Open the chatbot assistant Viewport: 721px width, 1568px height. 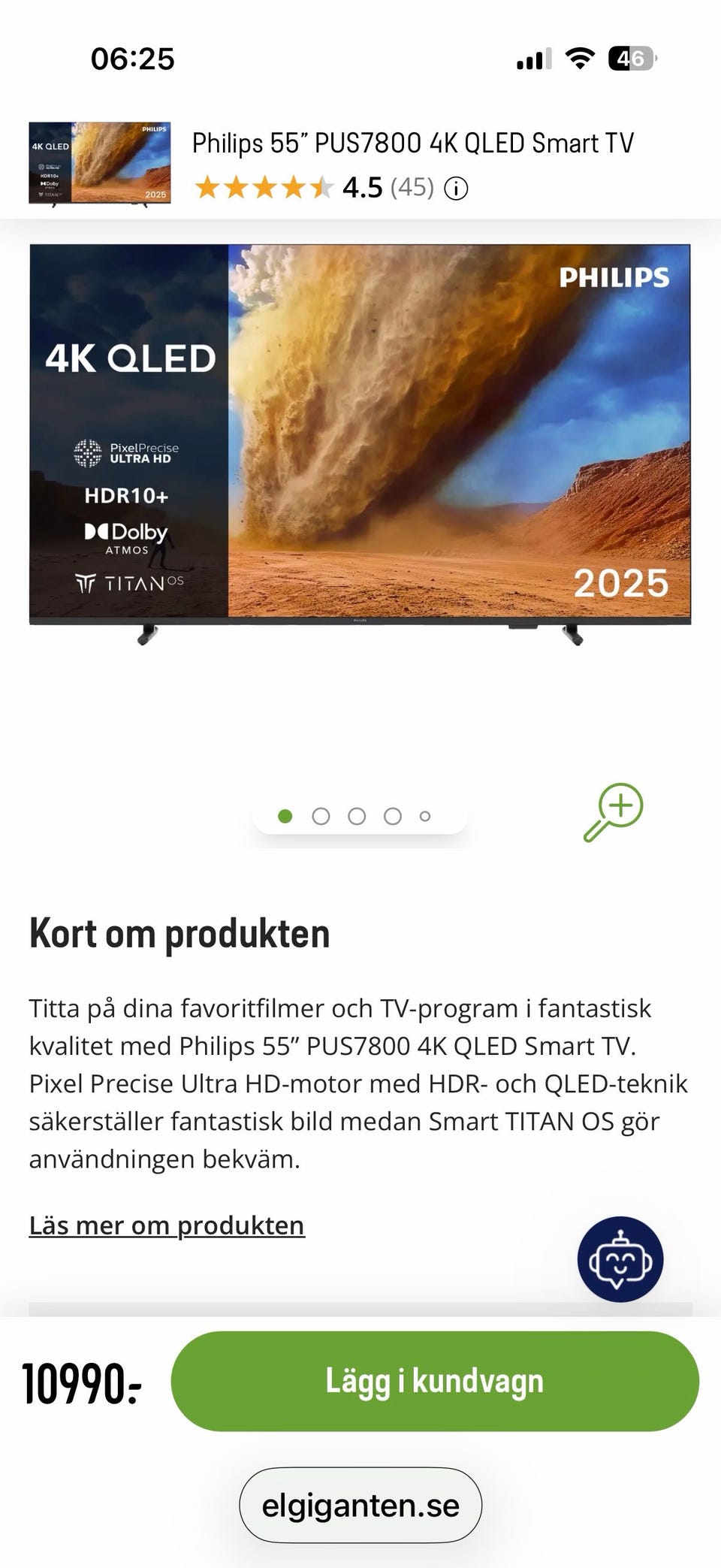tap(620, 1259)
